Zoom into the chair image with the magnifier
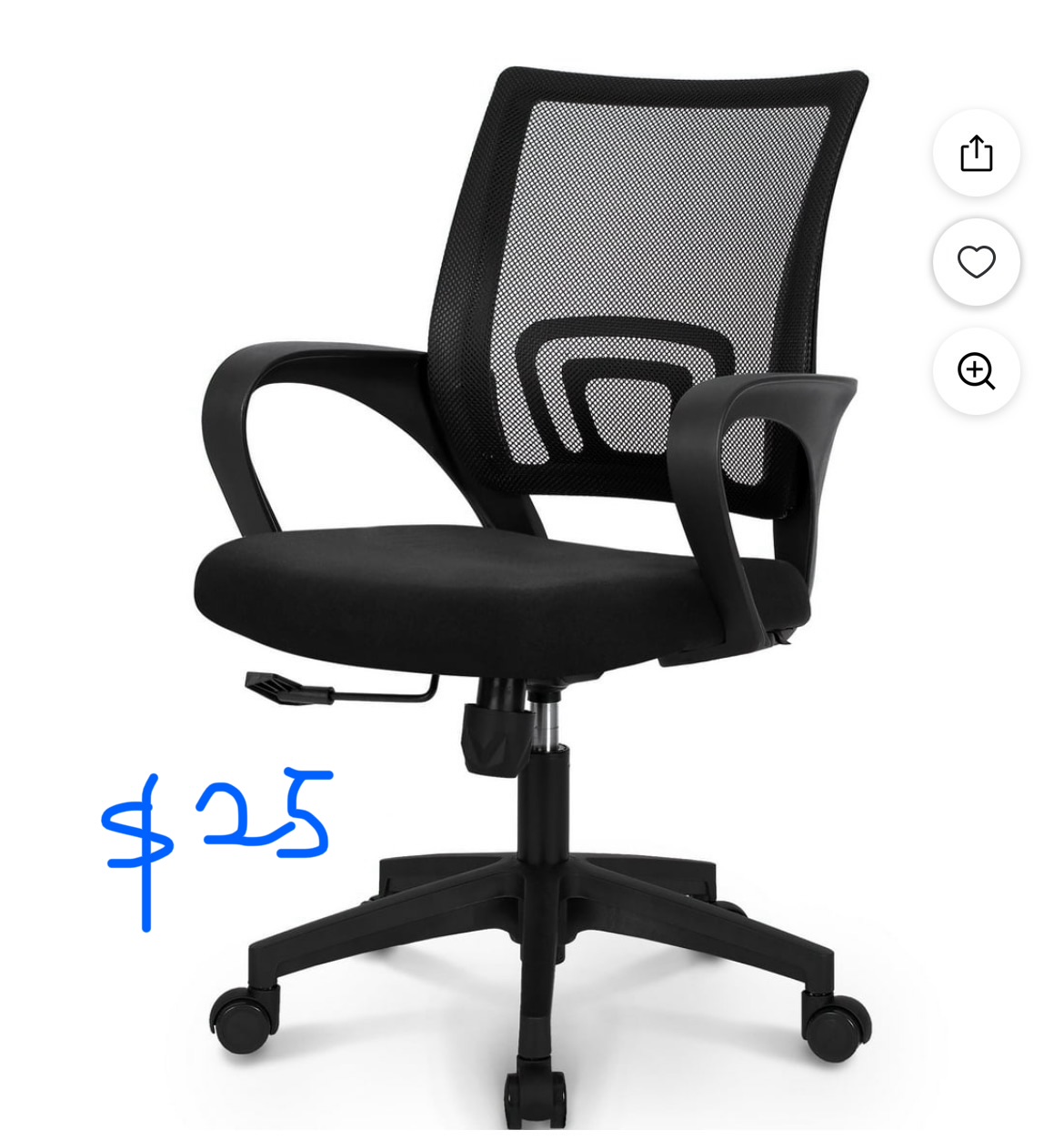 [976, 371]
